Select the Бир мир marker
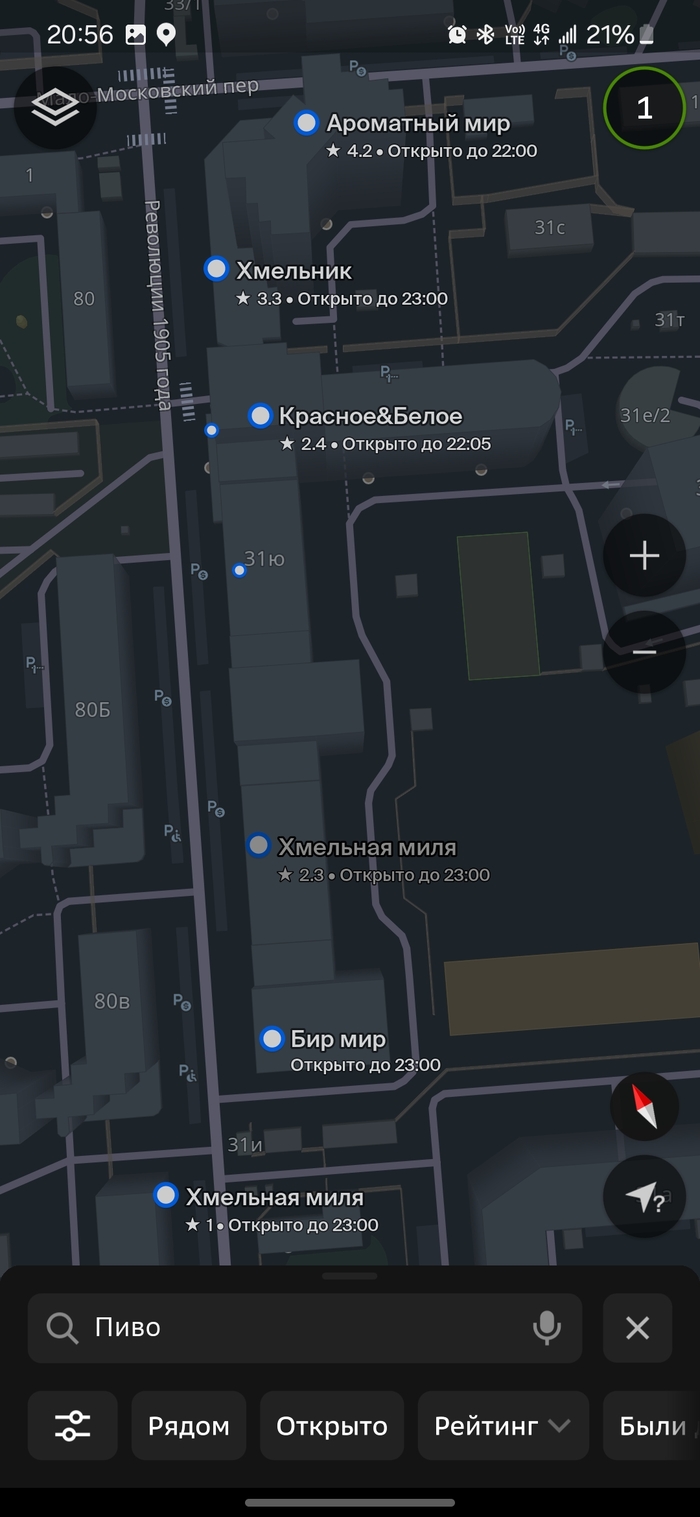700x1517 pixels. coord(272,1039)
